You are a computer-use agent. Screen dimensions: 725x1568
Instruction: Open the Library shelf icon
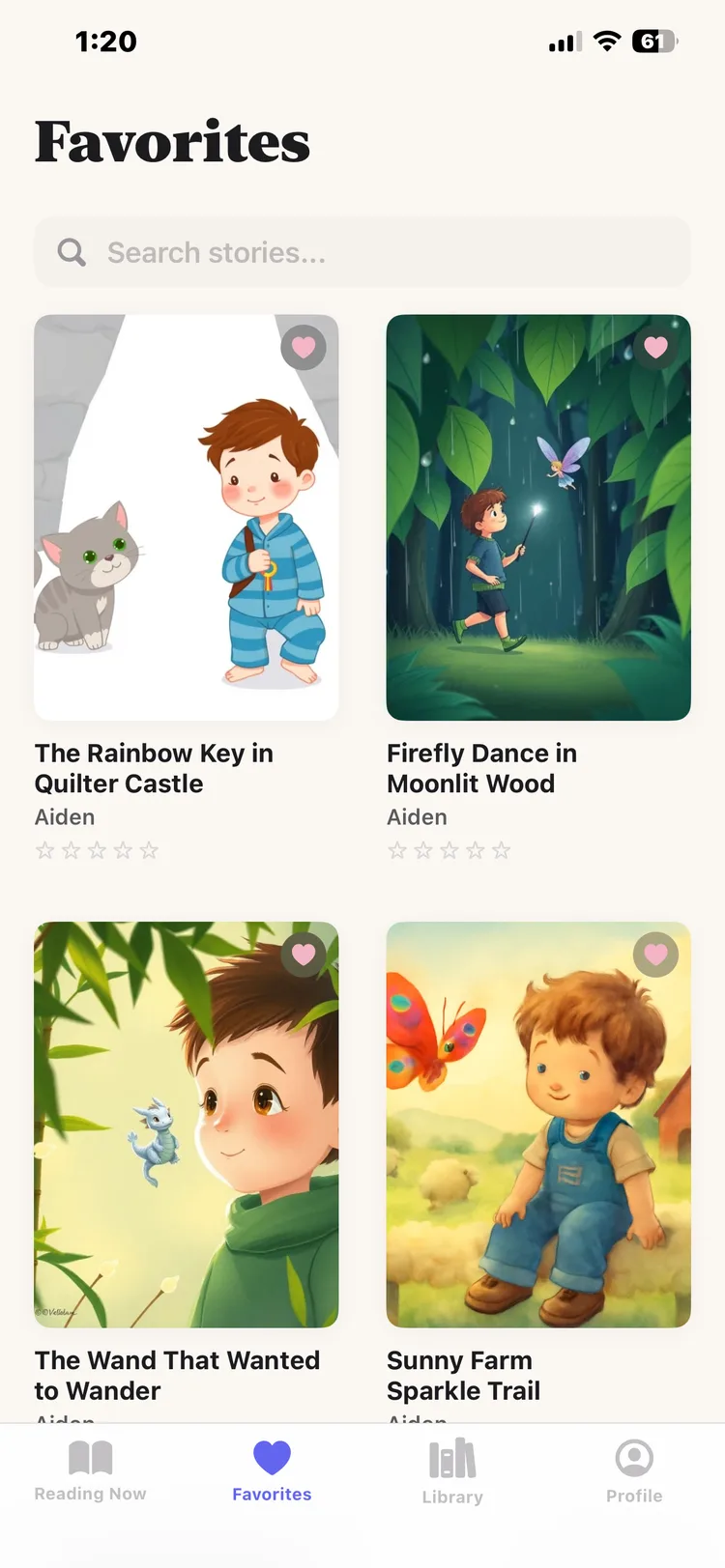pos(452,1459)
